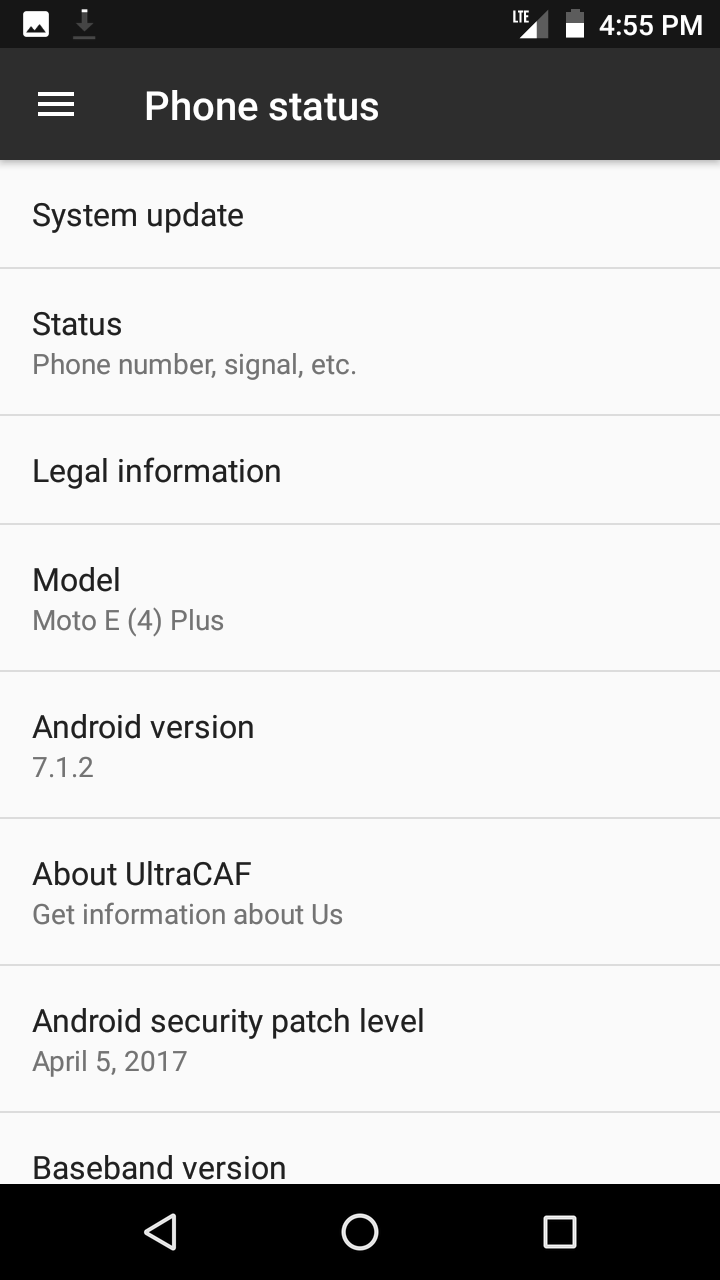
Task: Go to the home screen
Action: [360, 1232]
